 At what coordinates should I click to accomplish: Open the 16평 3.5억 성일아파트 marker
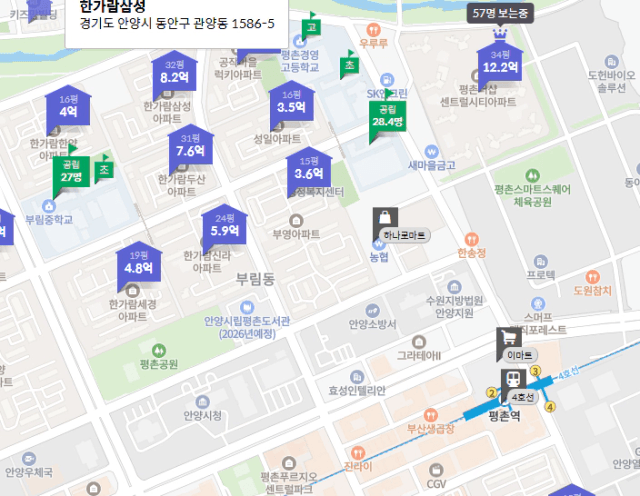pos(291,104)
